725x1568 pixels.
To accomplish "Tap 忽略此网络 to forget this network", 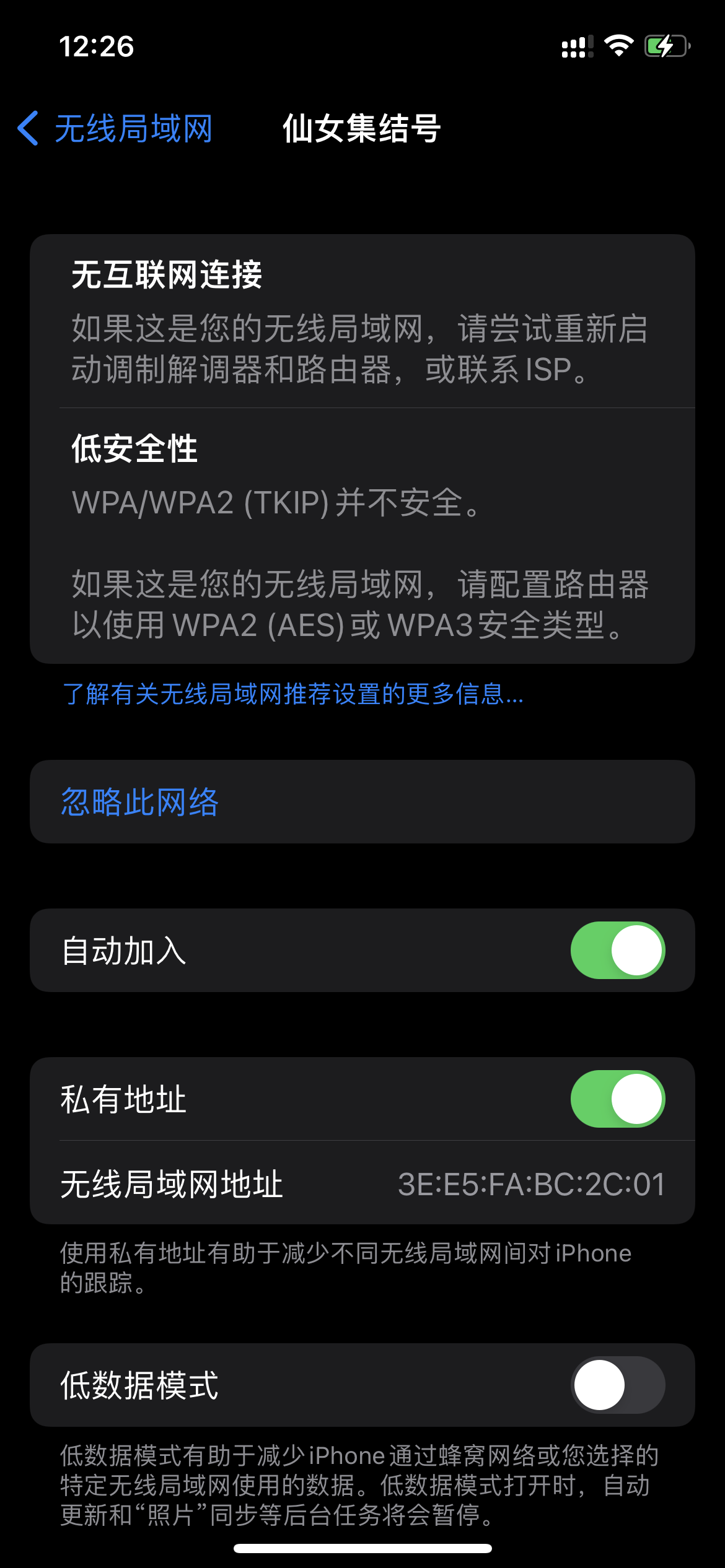I will [140, 802].
